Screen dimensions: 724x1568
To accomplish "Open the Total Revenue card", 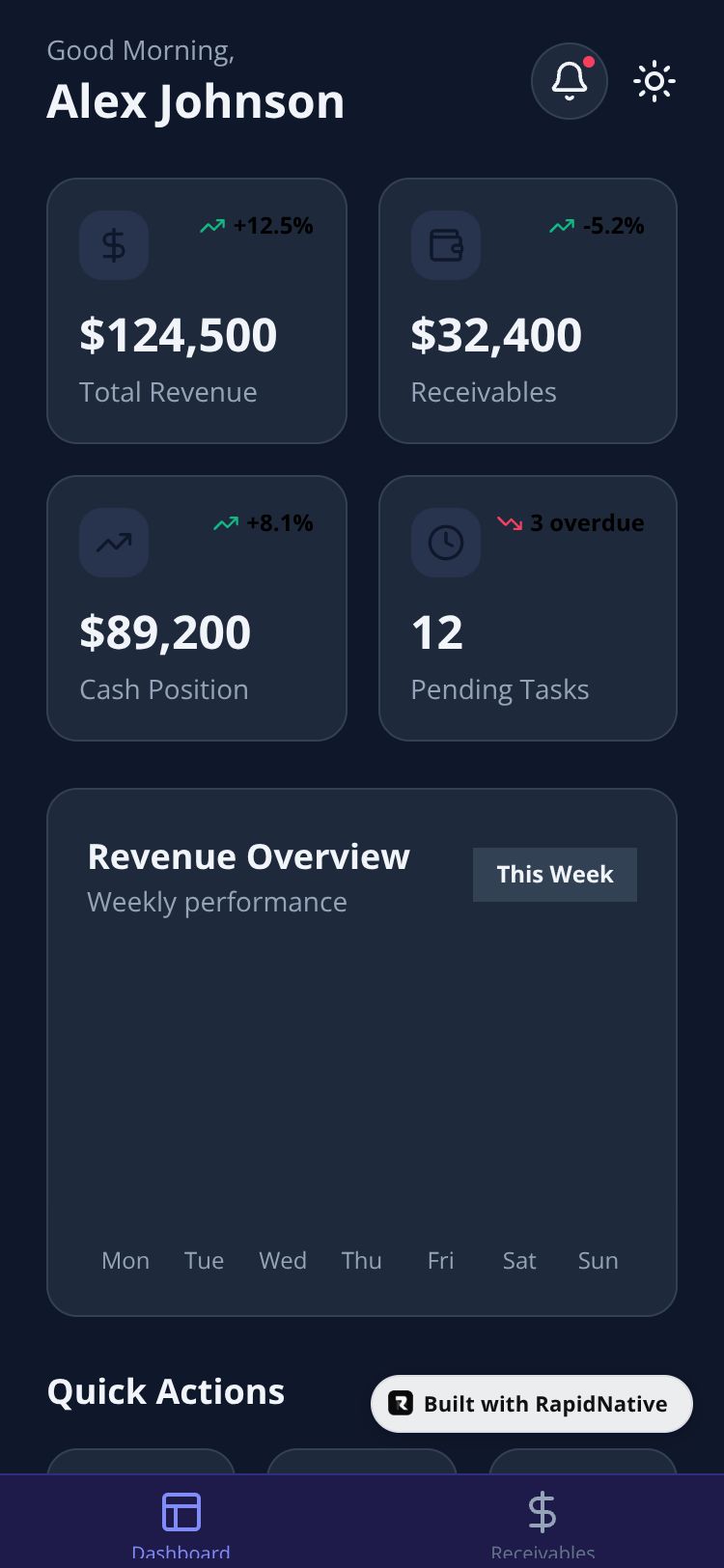I will coord(197,311).
